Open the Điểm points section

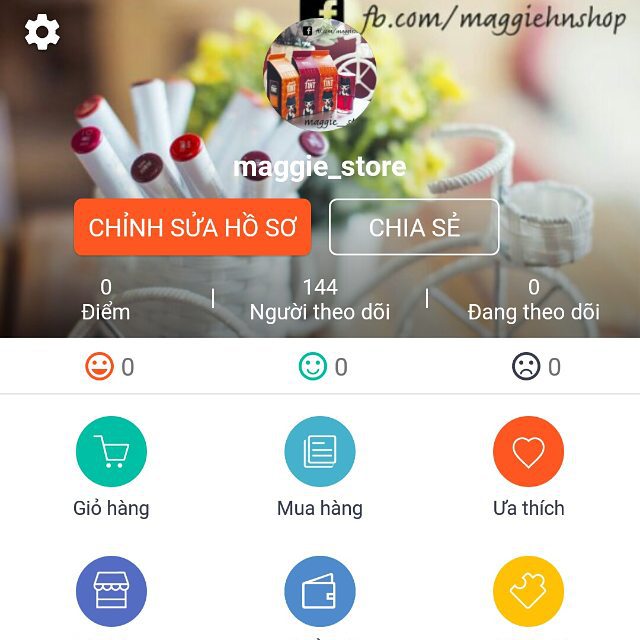(106, 300)
